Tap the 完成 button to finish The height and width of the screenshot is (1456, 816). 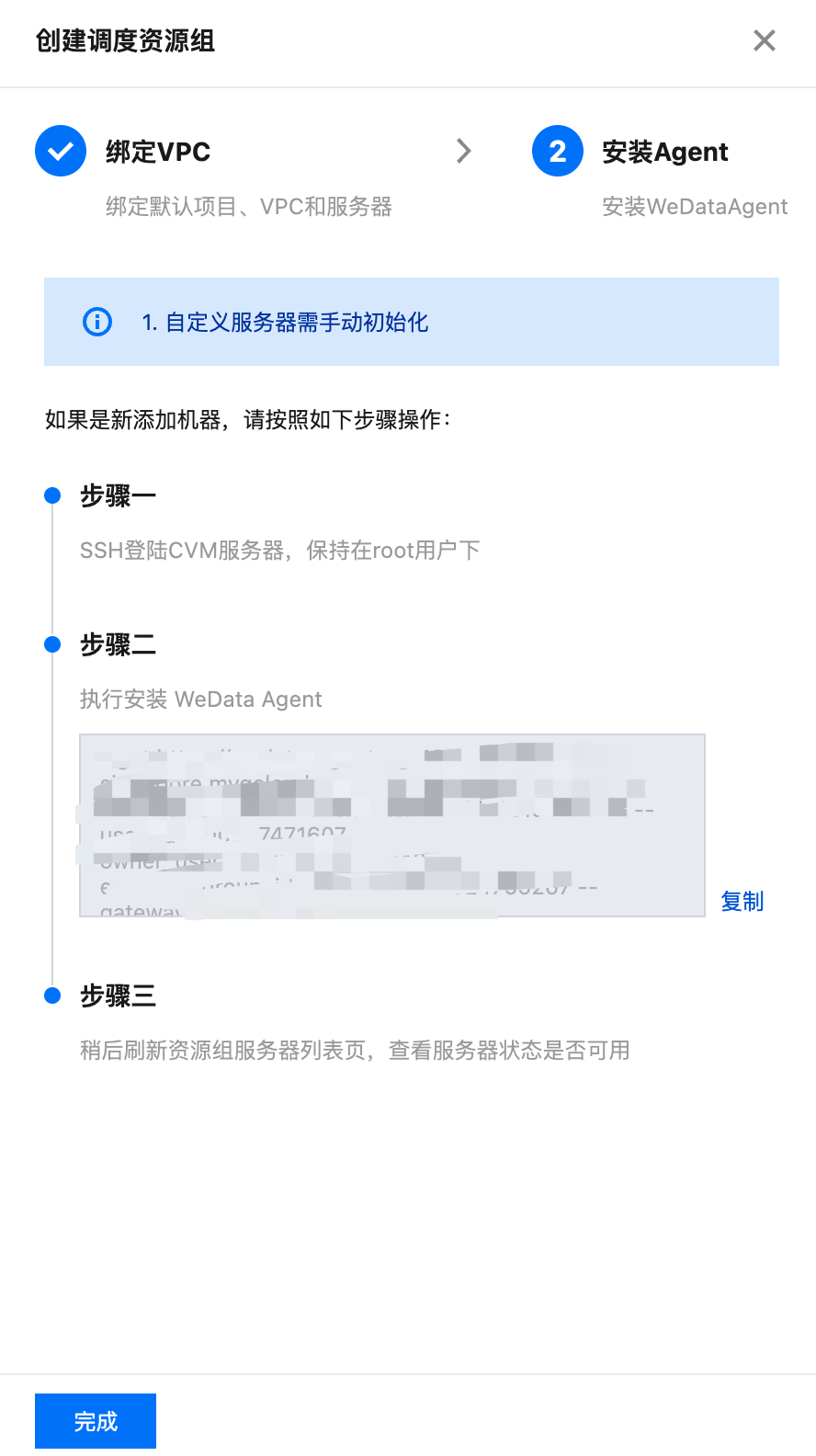coord(96,1421)
